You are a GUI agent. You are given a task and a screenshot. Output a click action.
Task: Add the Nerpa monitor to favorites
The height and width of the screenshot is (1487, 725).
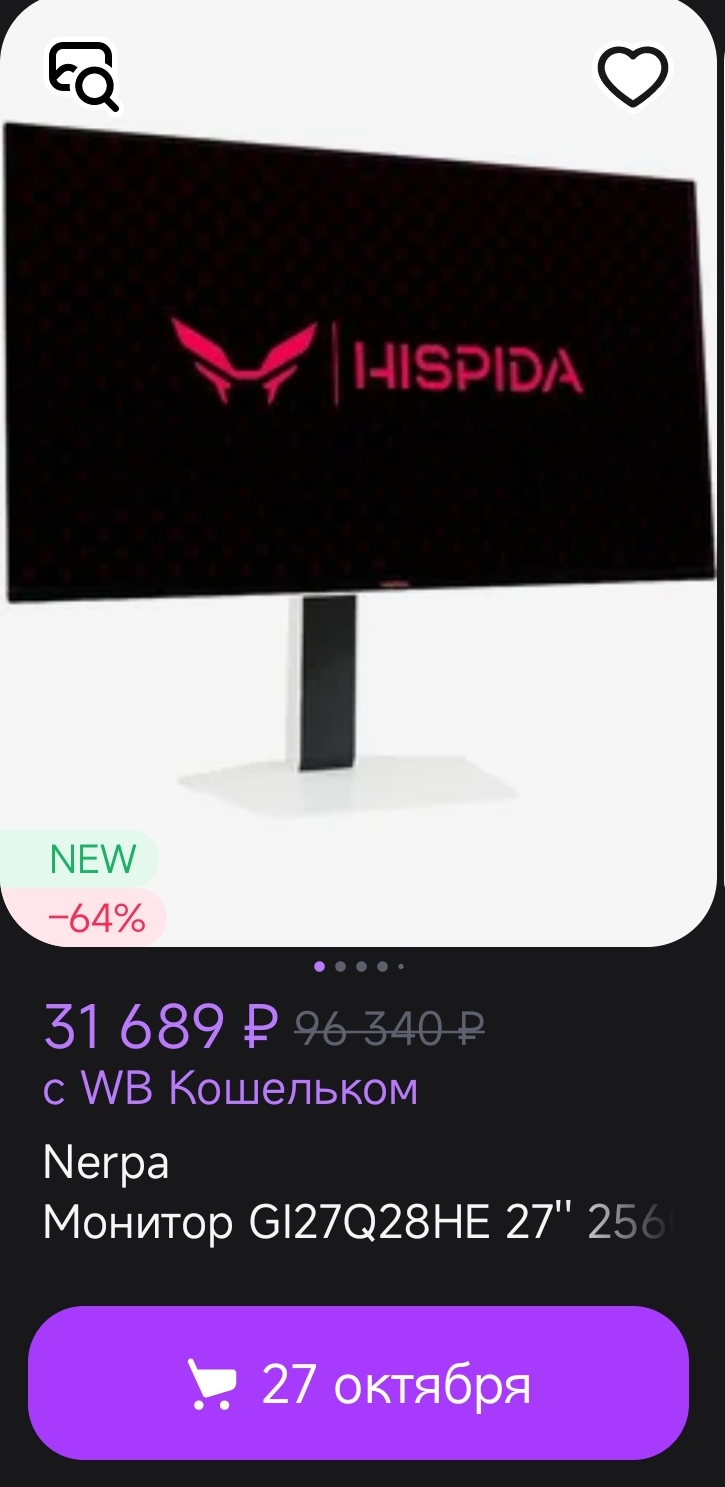click(x=633, y=76)
